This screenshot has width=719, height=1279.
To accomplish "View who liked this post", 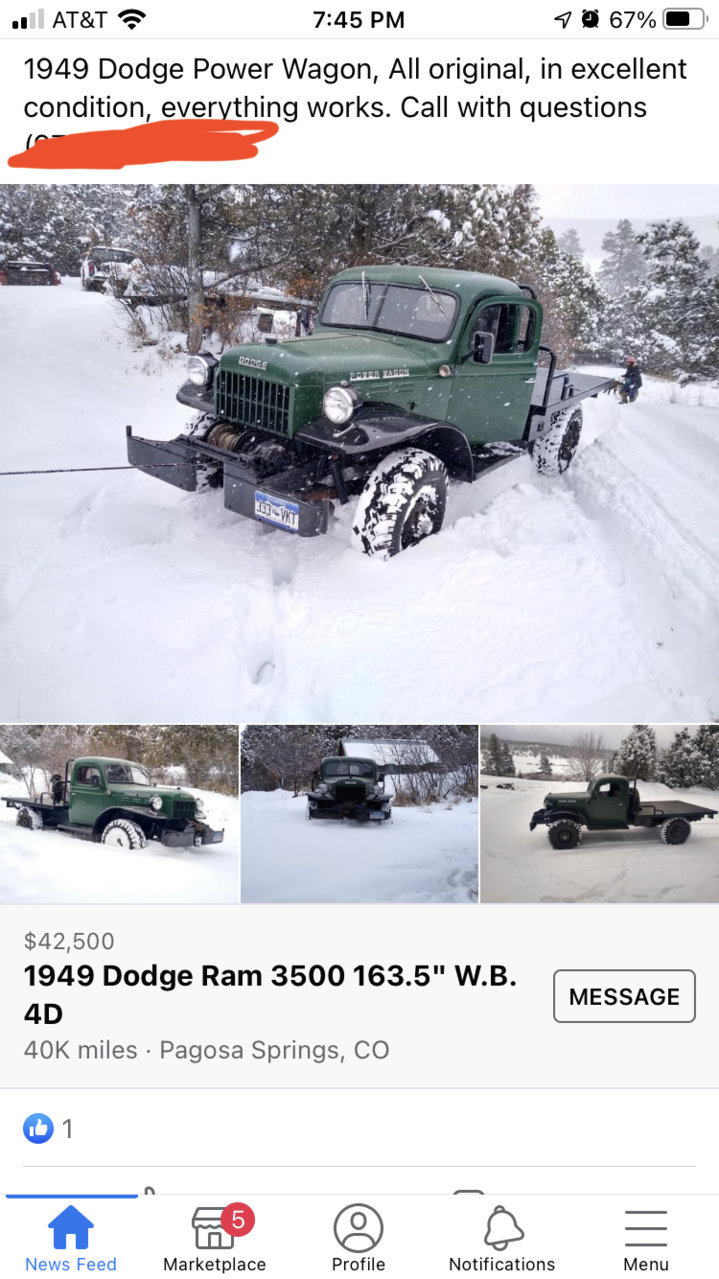I will pos(48,1129).
